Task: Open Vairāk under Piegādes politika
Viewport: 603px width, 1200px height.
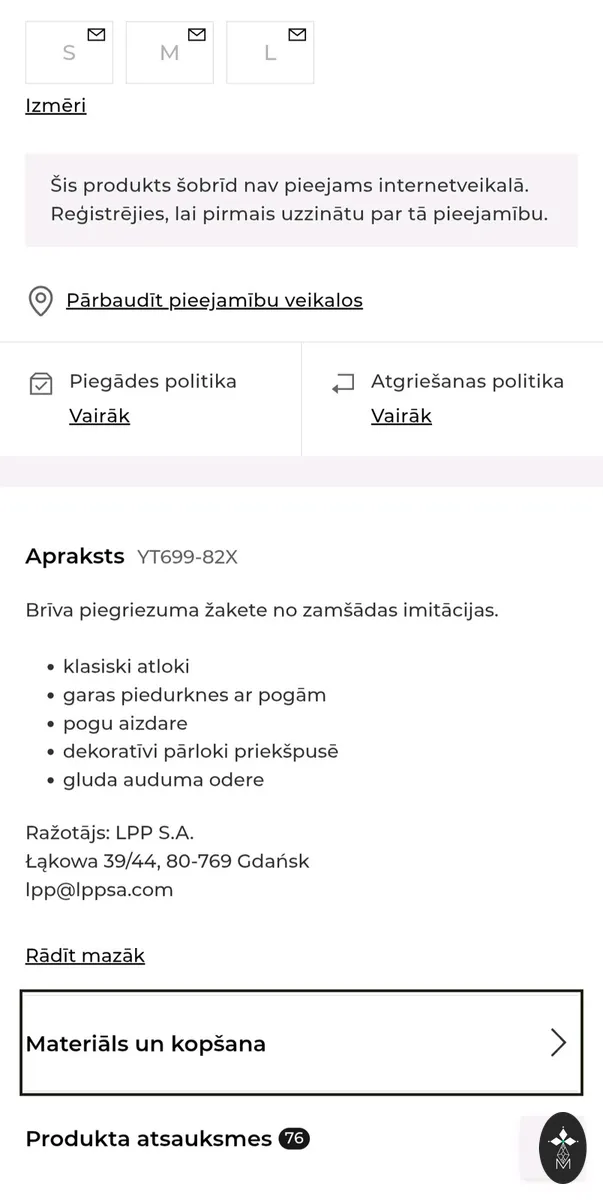Action: click(x=99, y=416)
